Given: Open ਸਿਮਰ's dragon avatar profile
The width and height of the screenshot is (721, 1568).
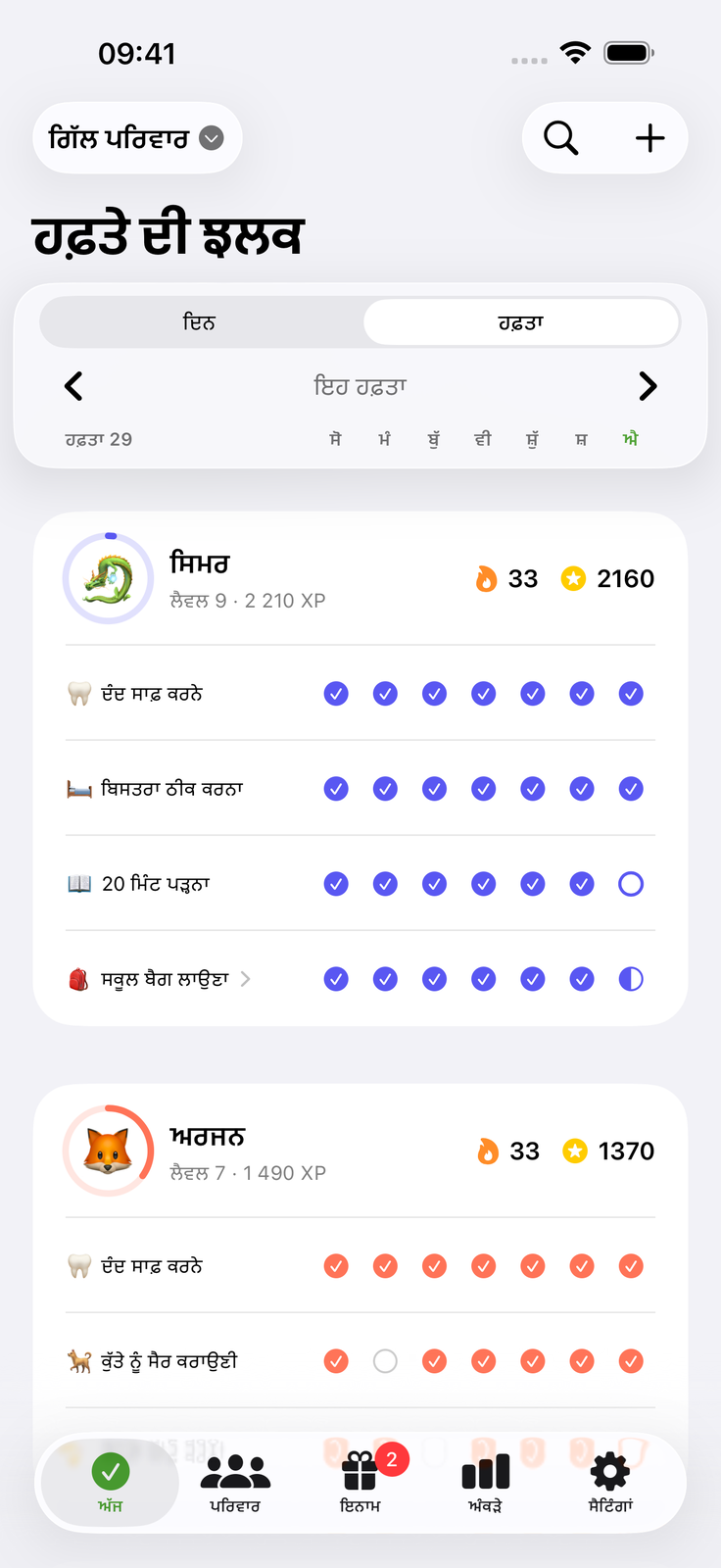Looking at the screenshot, I should pos(109,578).
